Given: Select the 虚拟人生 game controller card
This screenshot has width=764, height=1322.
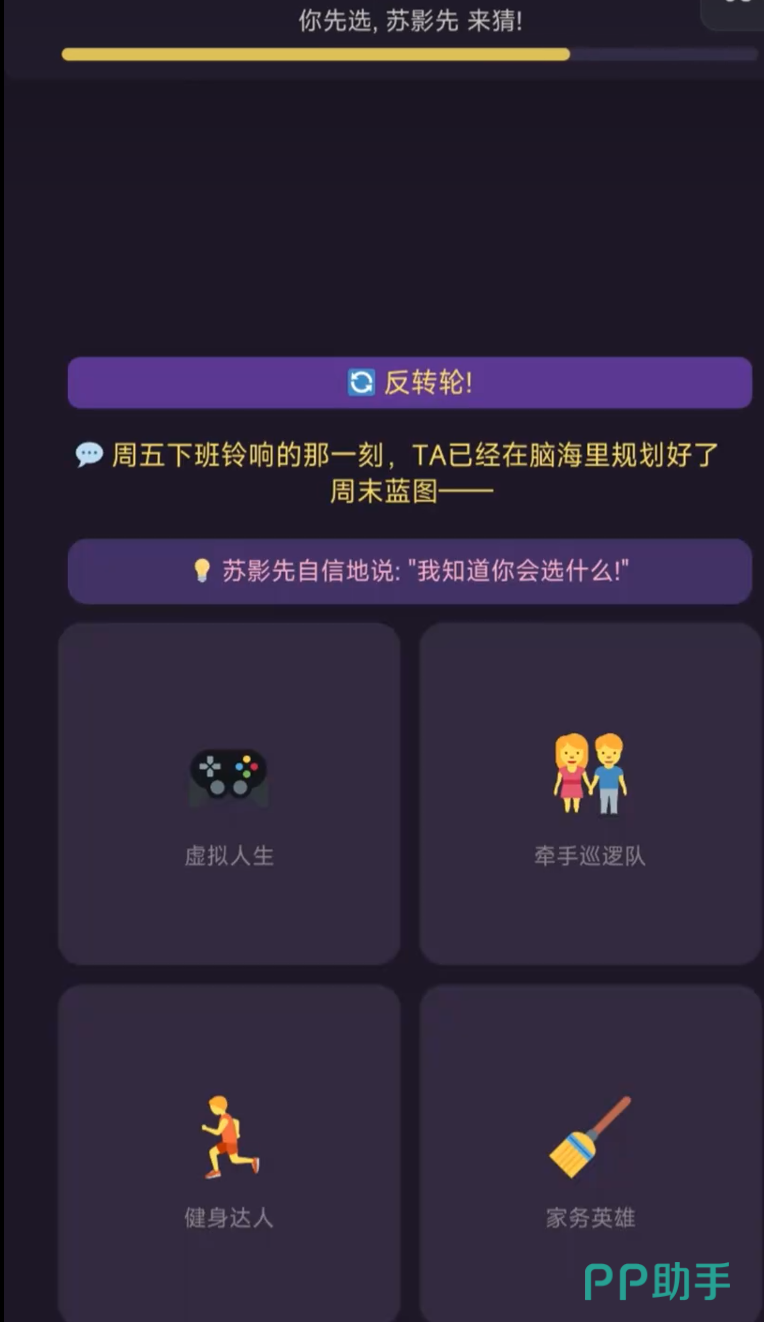Looking at the screenshot, I should 229,793.
